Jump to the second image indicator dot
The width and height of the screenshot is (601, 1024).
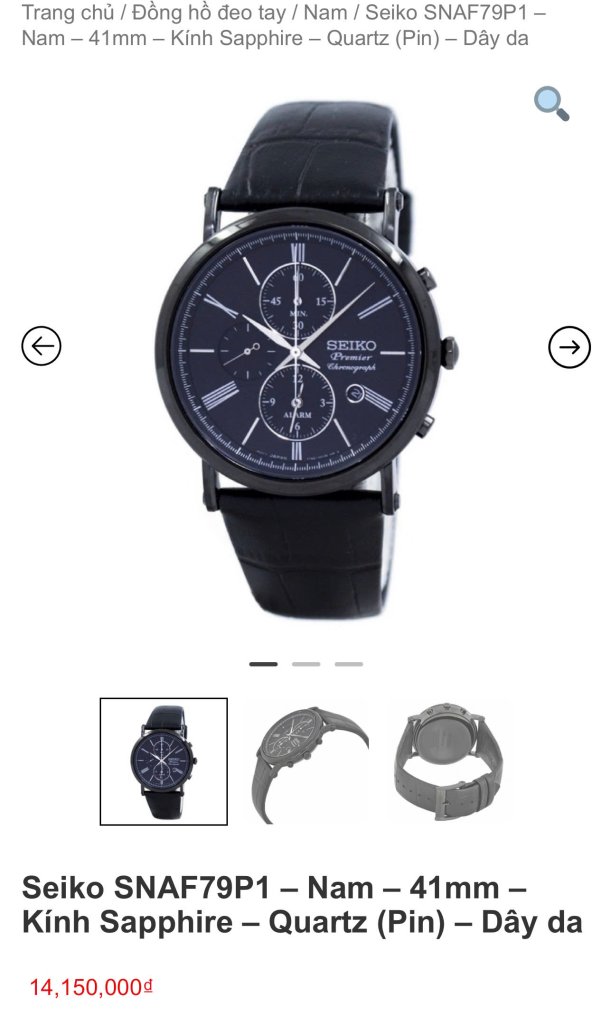tap(306, 664)
